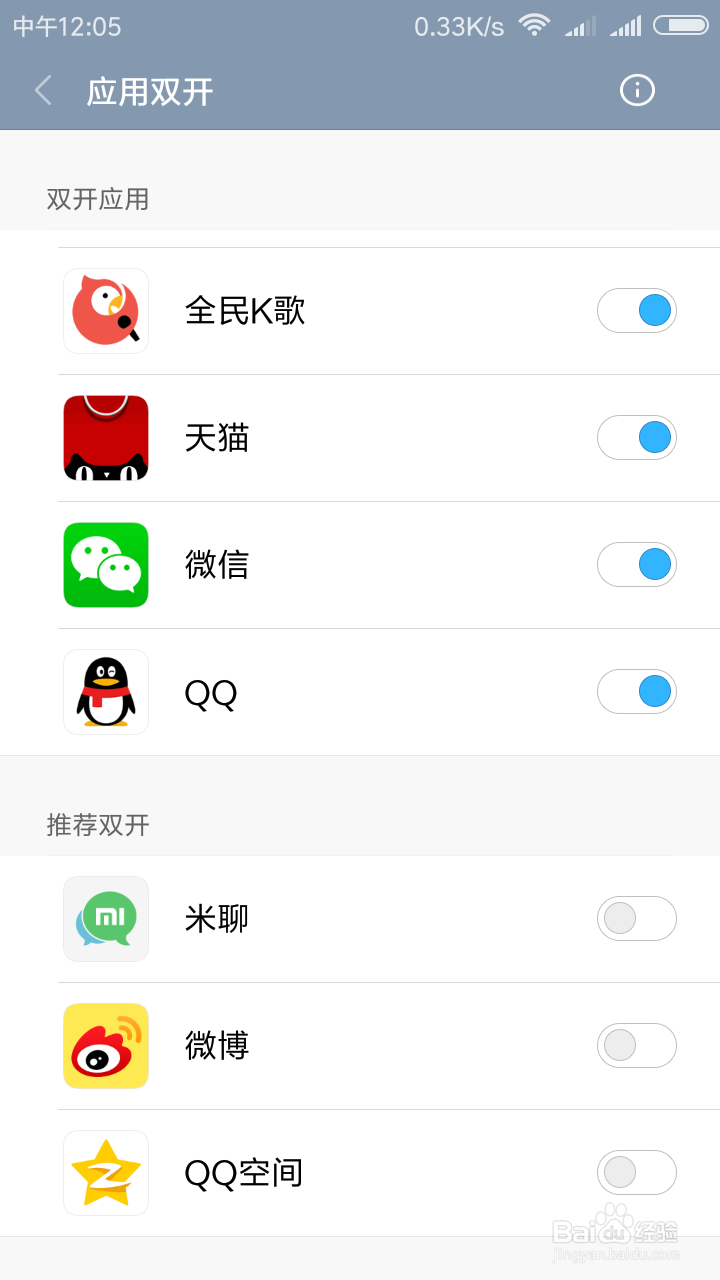
Task: Tap the WiFi icon in status bar
Action: tap(534, 26)
